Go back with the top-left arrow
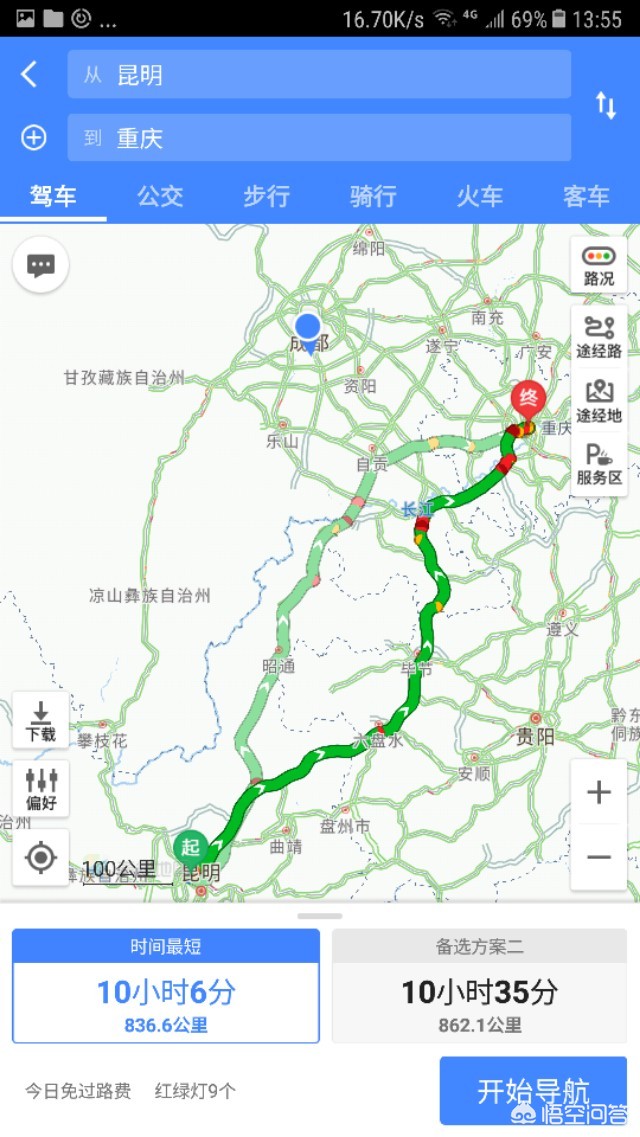640x1137 pixels. [29, 74]
